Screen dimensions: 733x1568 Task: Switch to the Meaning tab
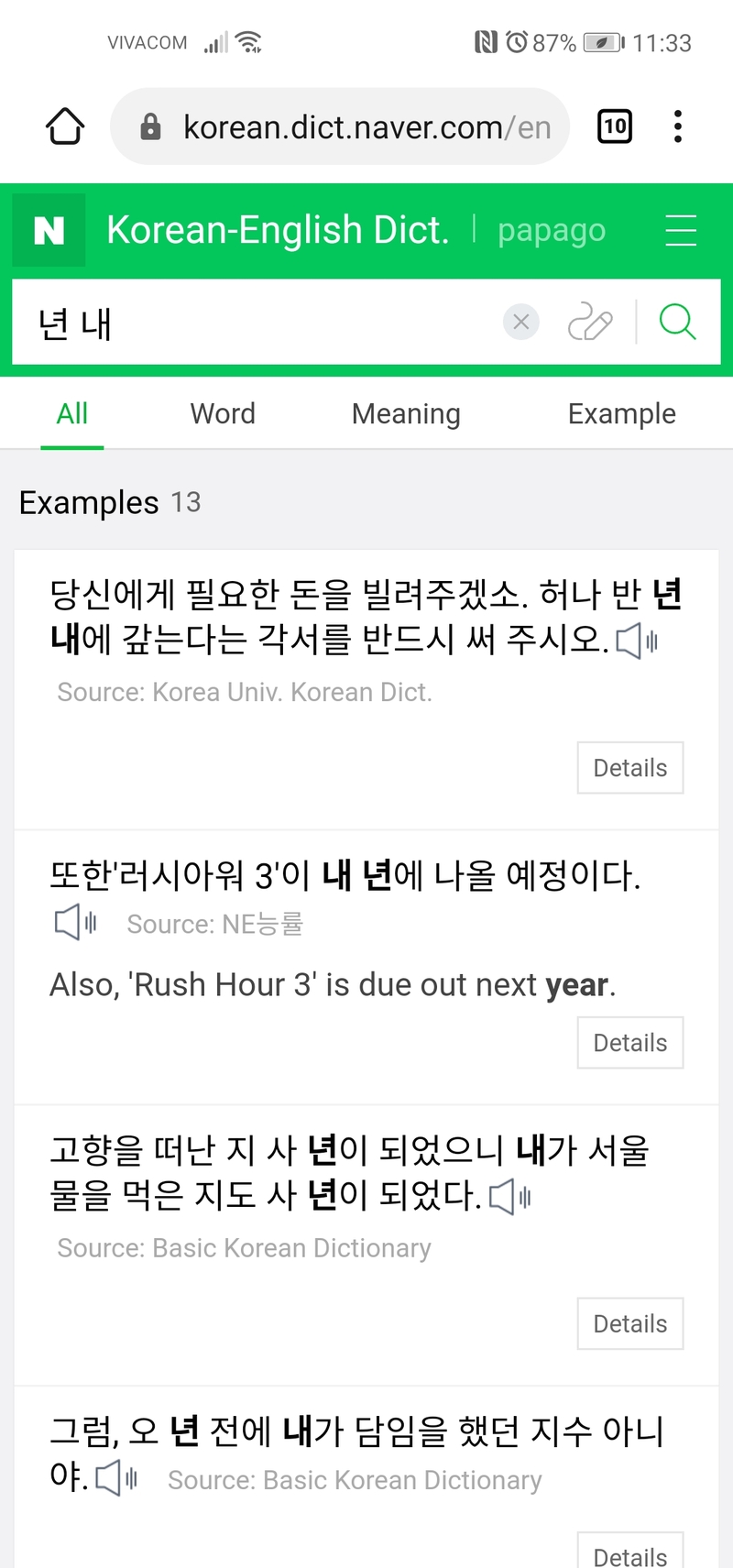tap(406, 413)
